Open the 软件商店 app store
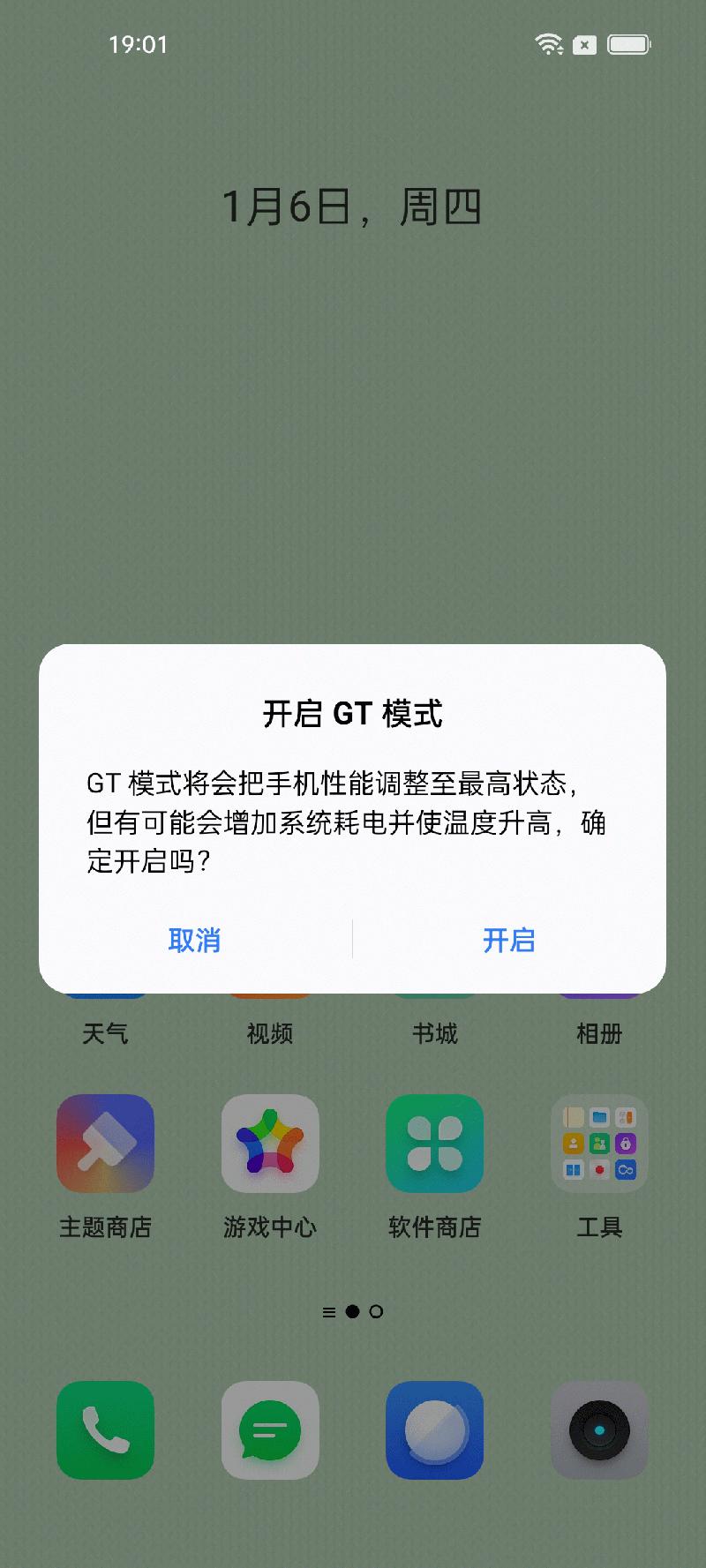This screenshot has height=1568, width=706. [x=434, y=1144]
